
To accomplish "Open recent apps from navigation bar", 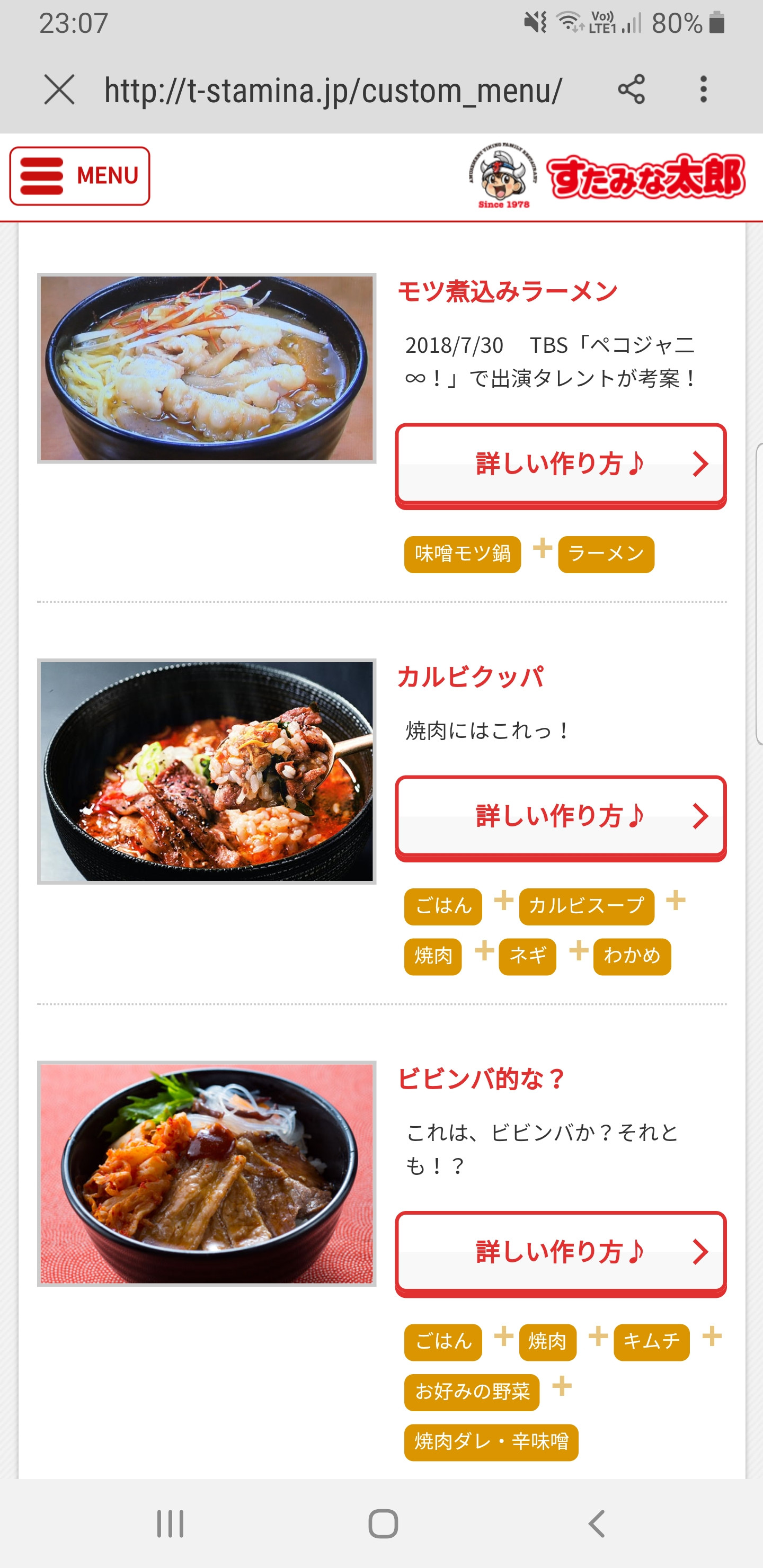I will (170, 1524).
